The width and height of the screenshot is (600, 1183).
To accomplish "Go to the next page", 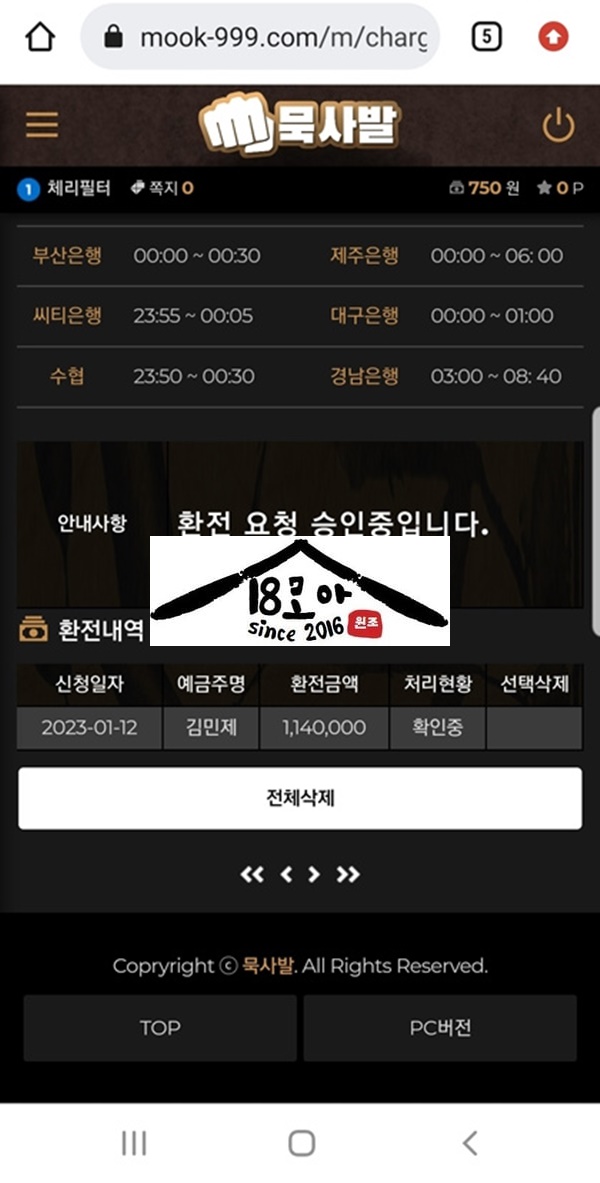I will pyautogui.click(x=314, y=875).
